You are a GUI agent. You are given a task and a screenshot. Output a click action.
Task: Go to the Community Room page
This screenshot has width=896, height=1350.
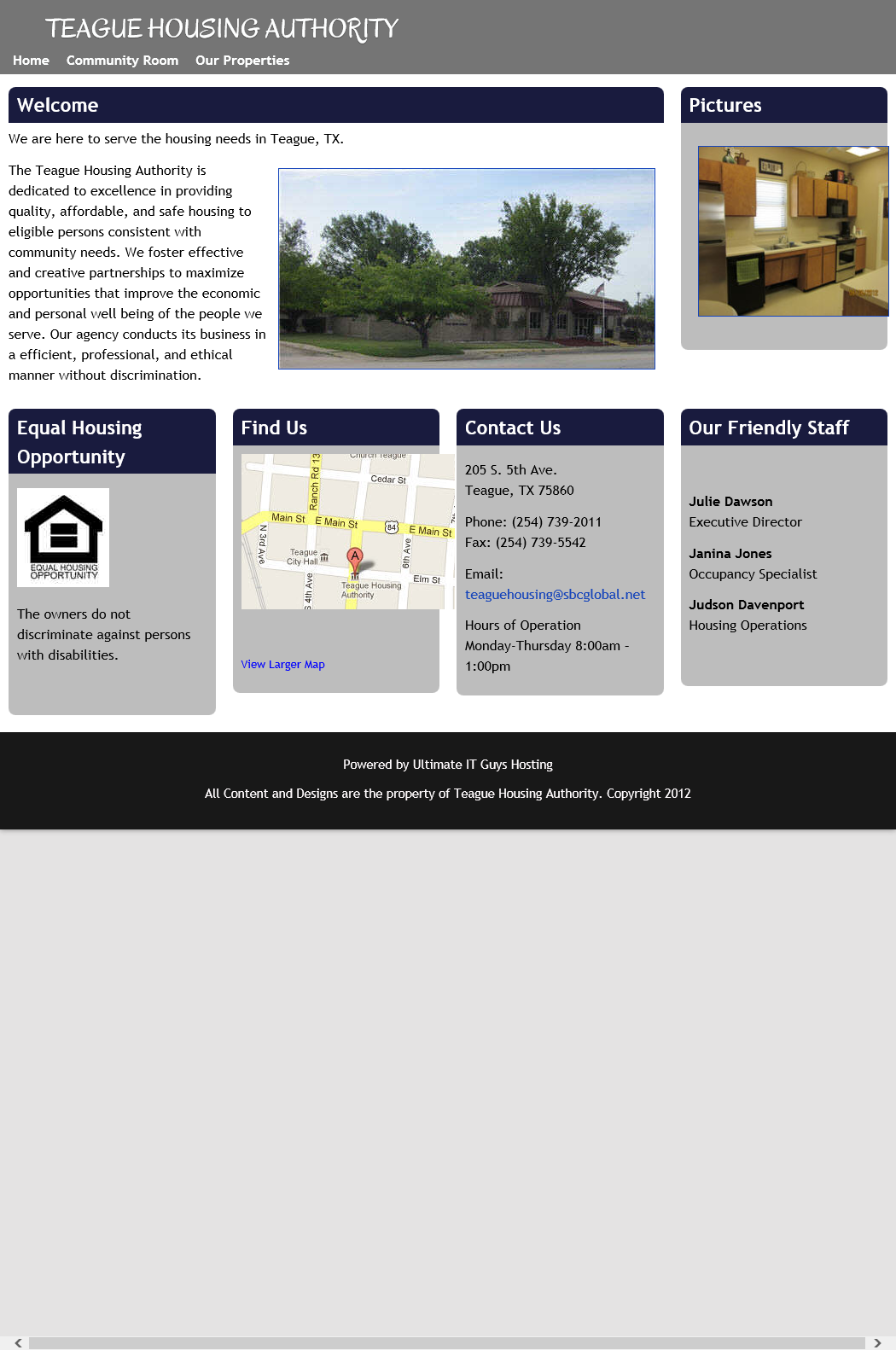tap(122, 61)
